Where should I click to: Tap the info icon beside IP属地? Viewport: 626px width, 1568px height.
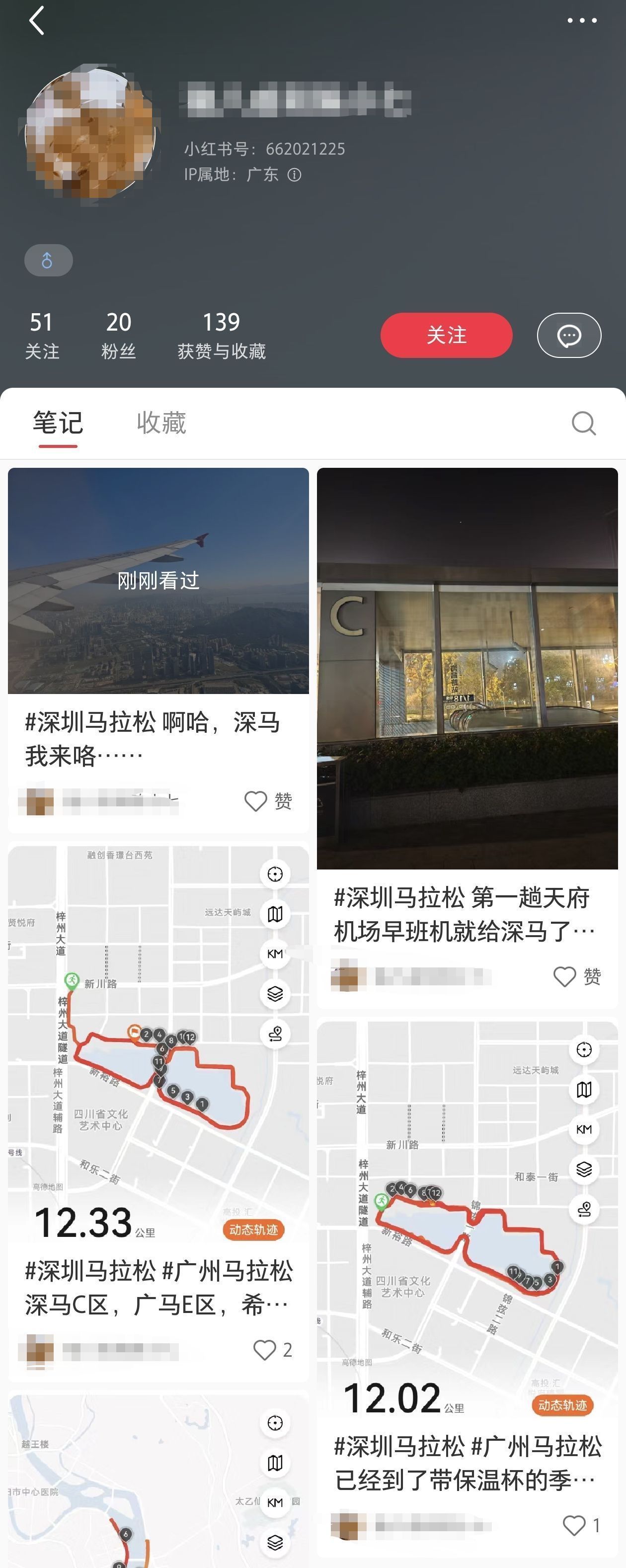(x=295, y=175)
